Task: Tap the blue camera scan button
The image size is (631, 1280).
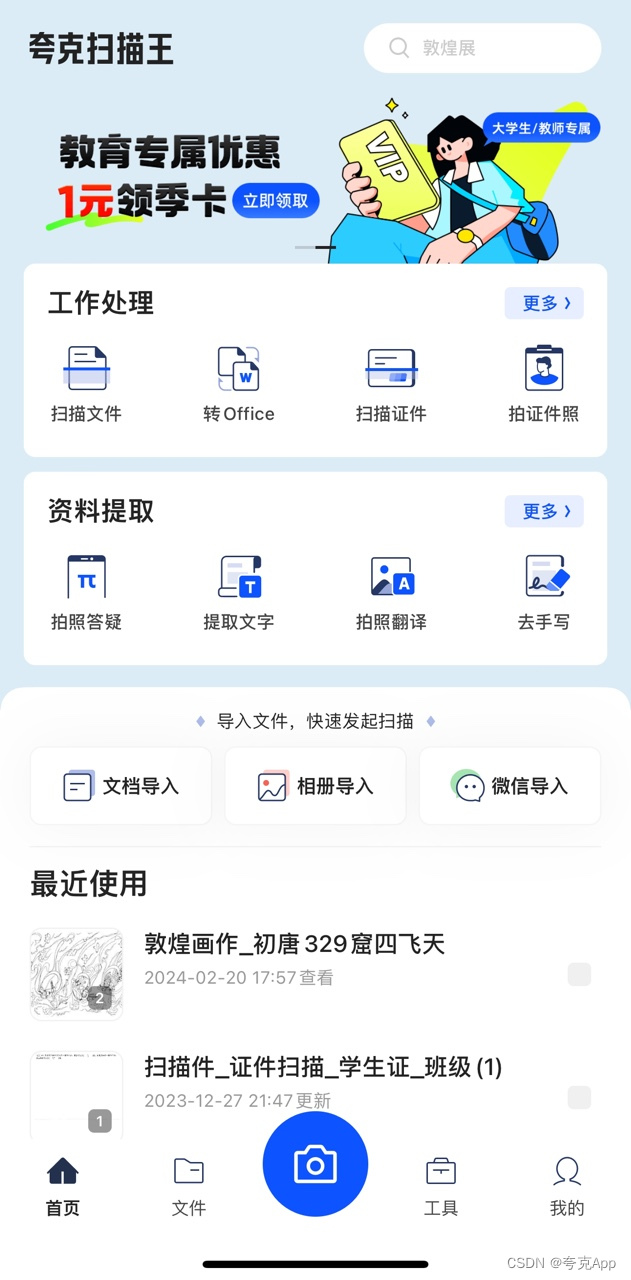Action: 315,1164
